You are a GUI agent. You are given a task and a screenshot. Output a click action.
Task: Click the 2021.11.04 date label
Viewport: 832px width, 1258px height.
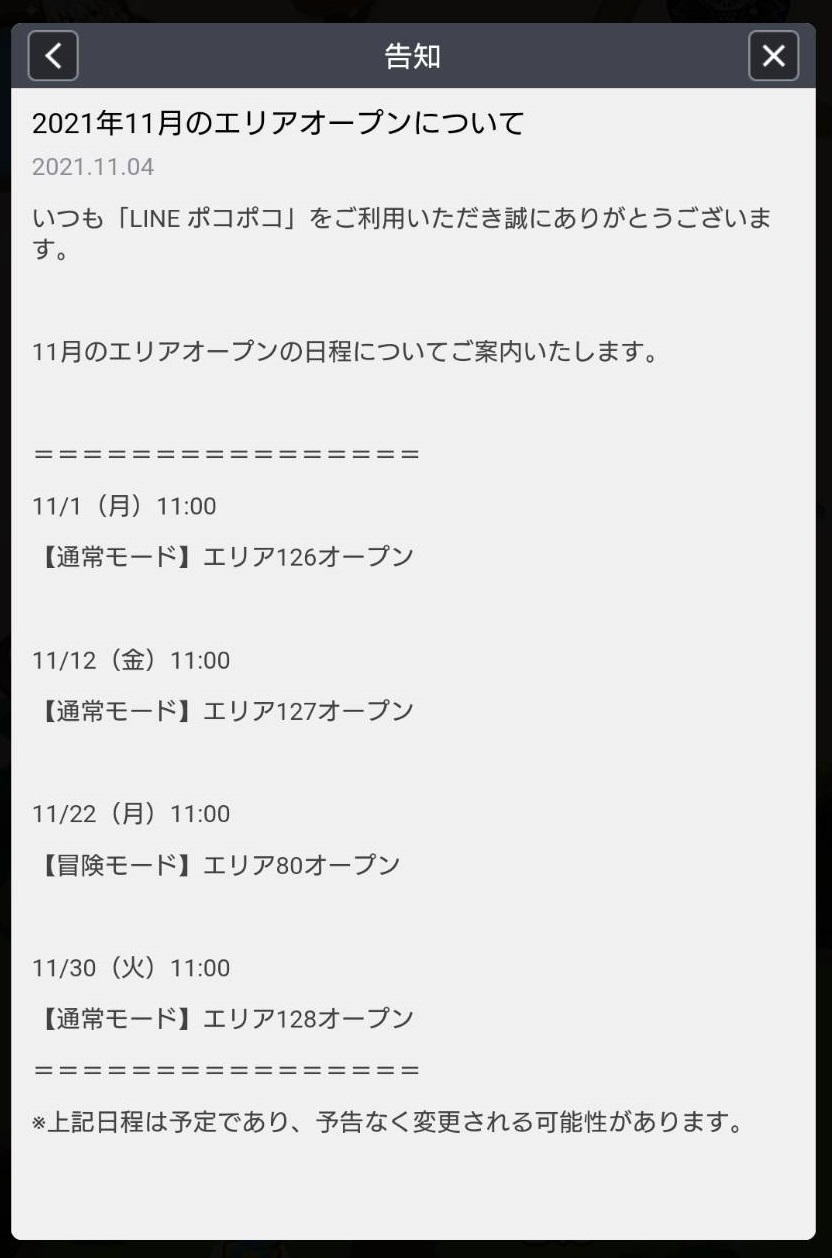tap(92, 167)
